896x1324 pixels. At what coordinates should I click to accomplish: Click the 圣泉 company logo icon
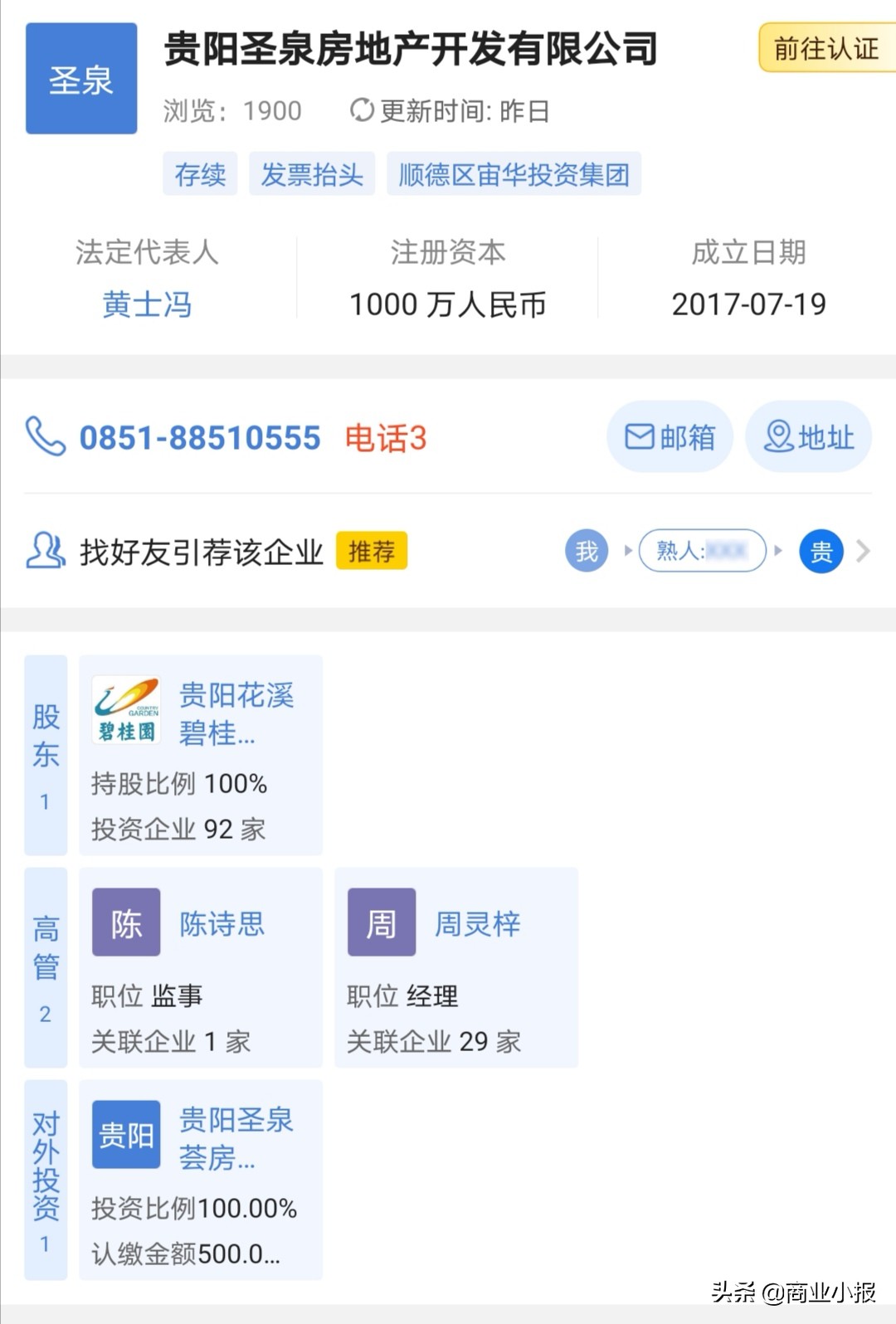(x=80, y=77)
